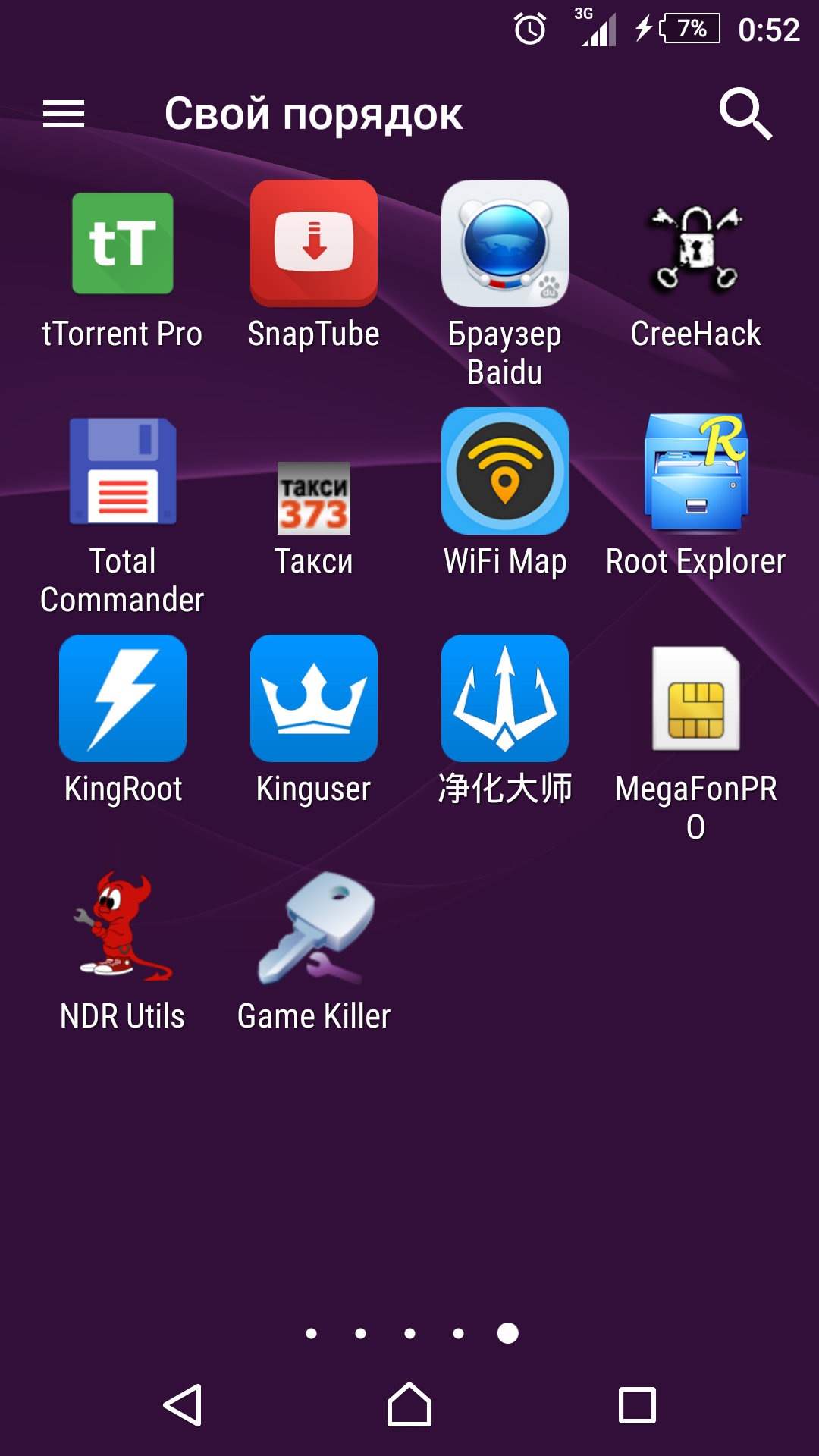Open the Такси 373 app
The image size is (819, 1456).
314,498
